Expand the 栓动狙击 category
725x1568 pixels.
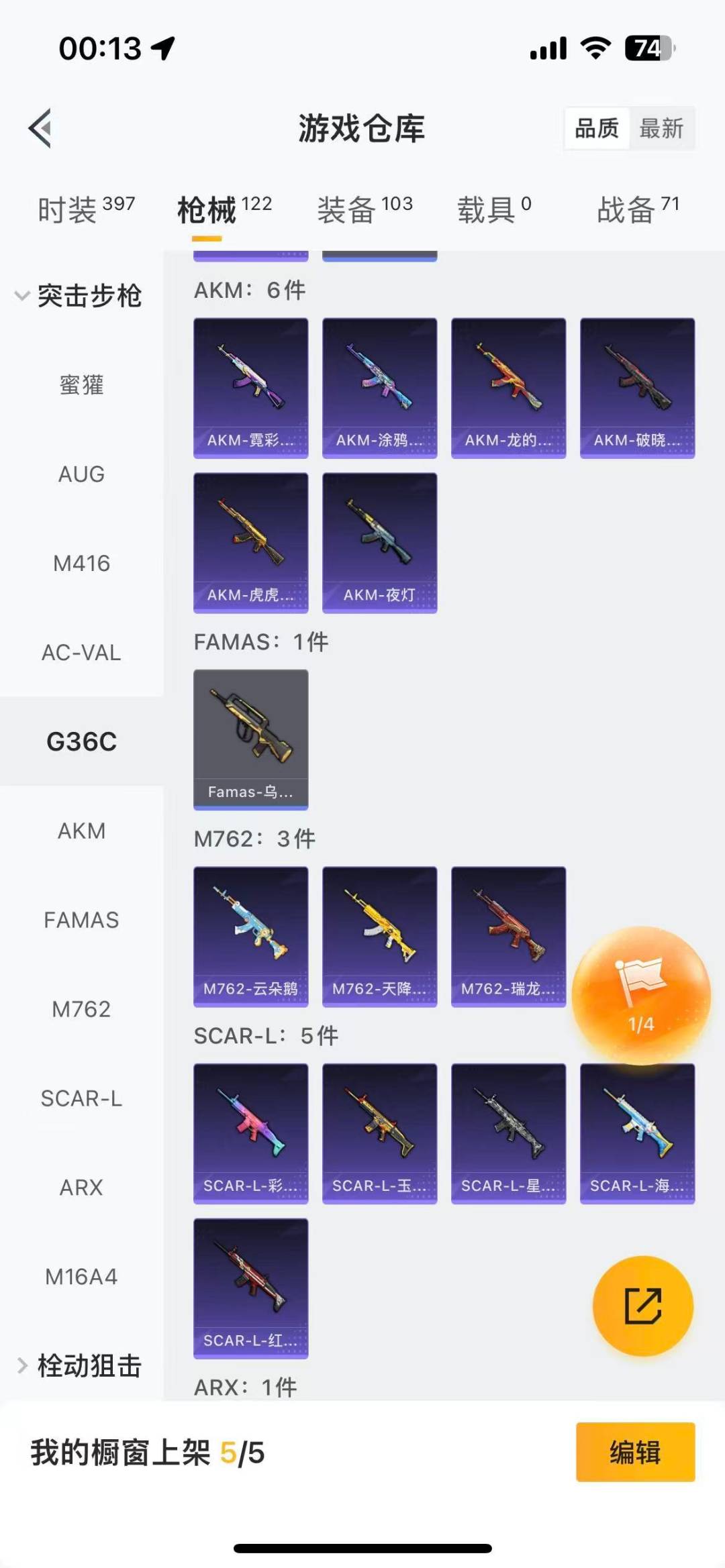pos(79,1365)
